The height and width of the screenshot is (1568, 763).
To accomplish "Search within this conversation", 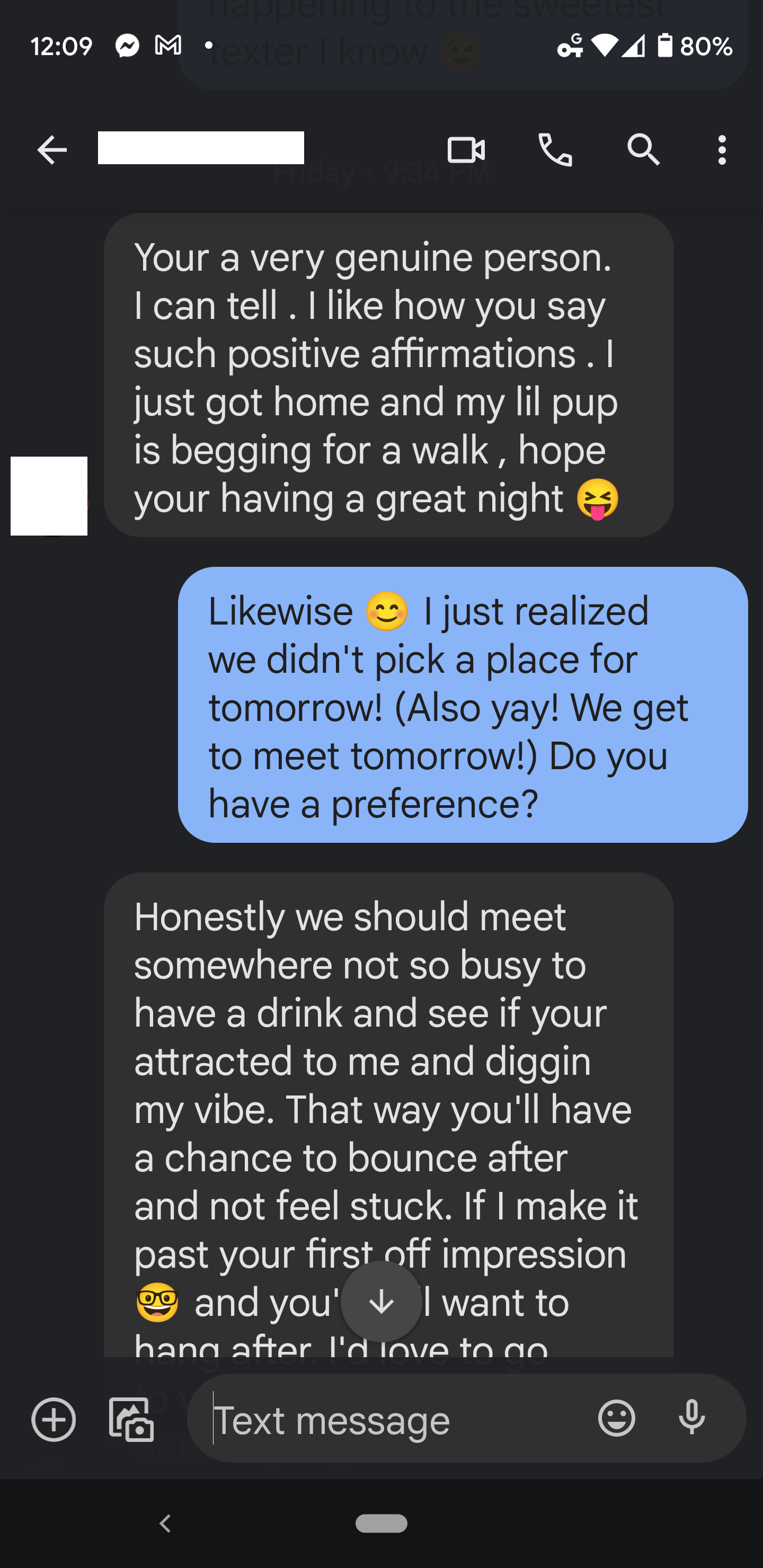I will (x=644, y=150).
